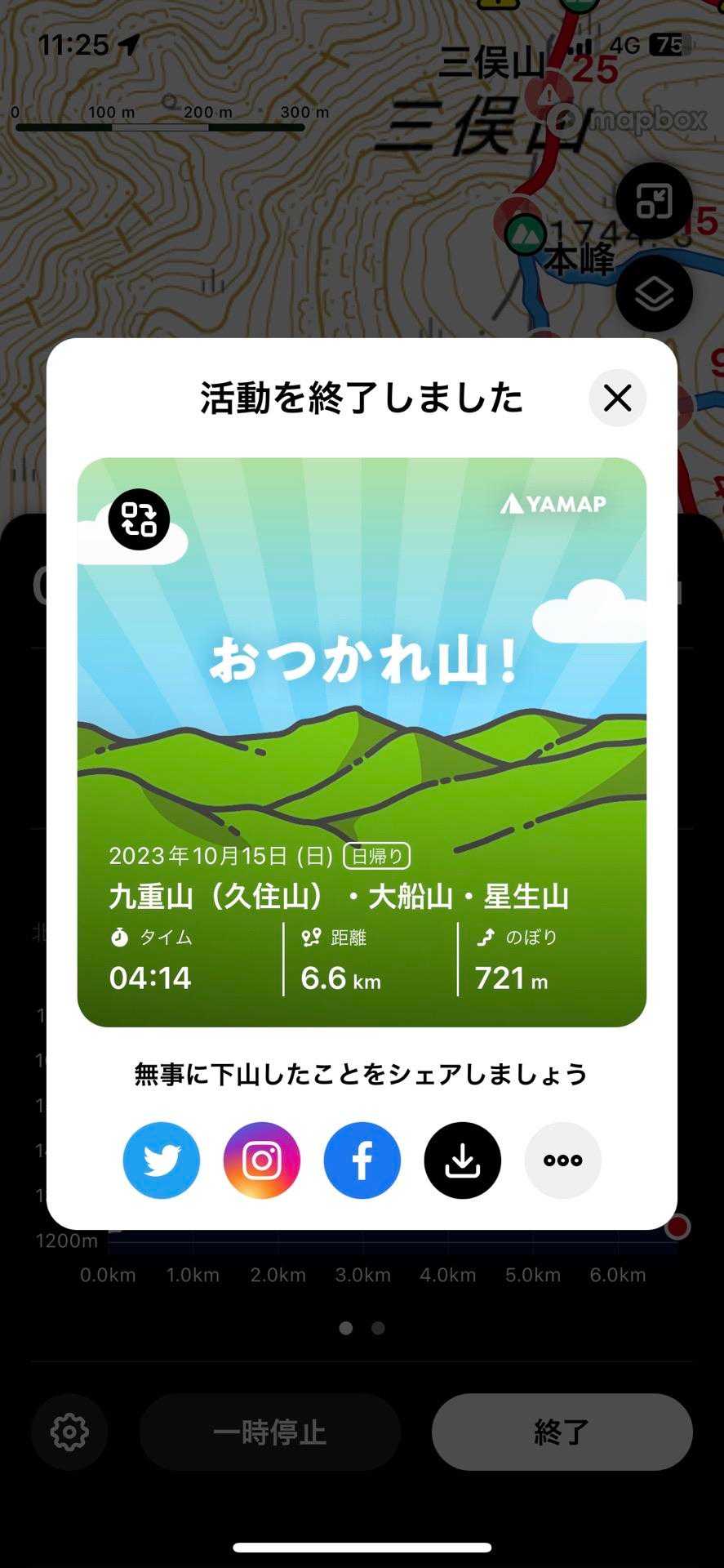
Task: Close the activity finished dialog
Action: pyautogui.click(x=617, y=399)
